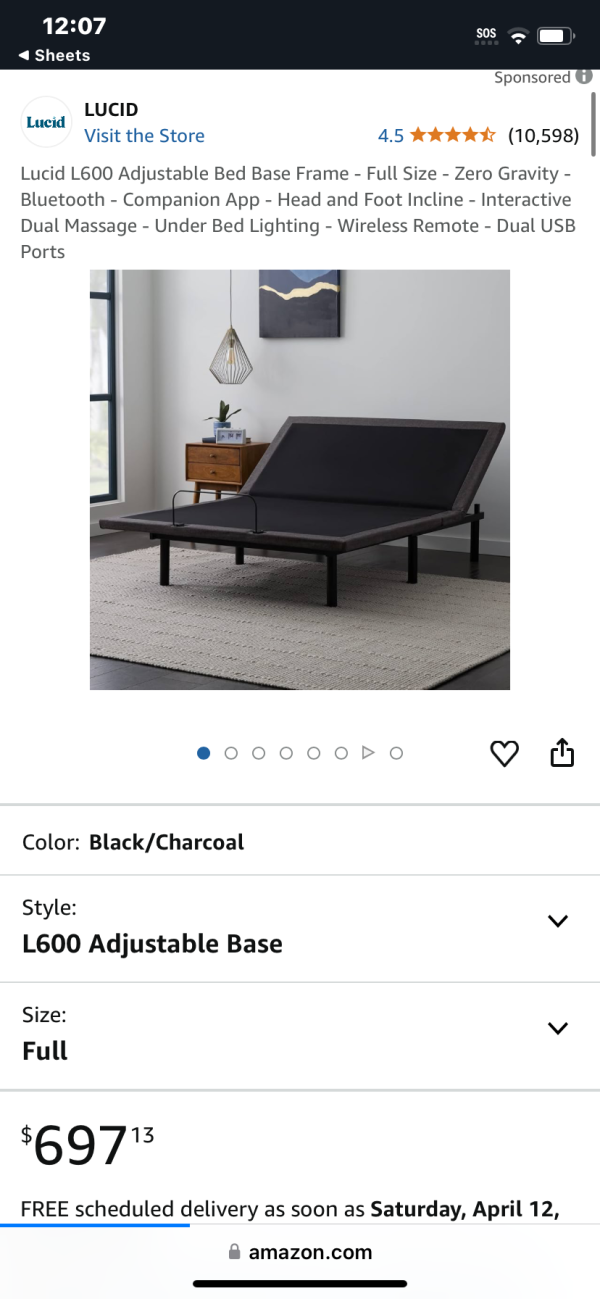Visit the LUCID store
600x1299 pixels.
144,136
